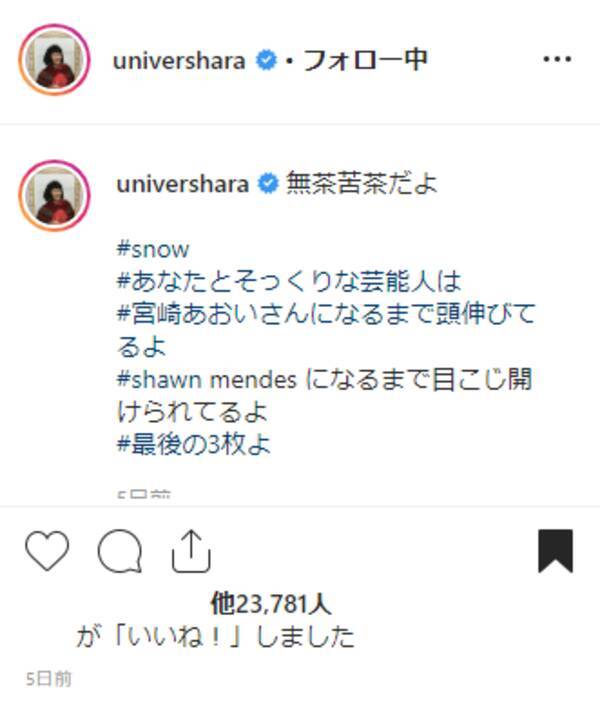Screen dimensions: 600x707
Task: Share this post with the share icon
Action: (191, 551)
